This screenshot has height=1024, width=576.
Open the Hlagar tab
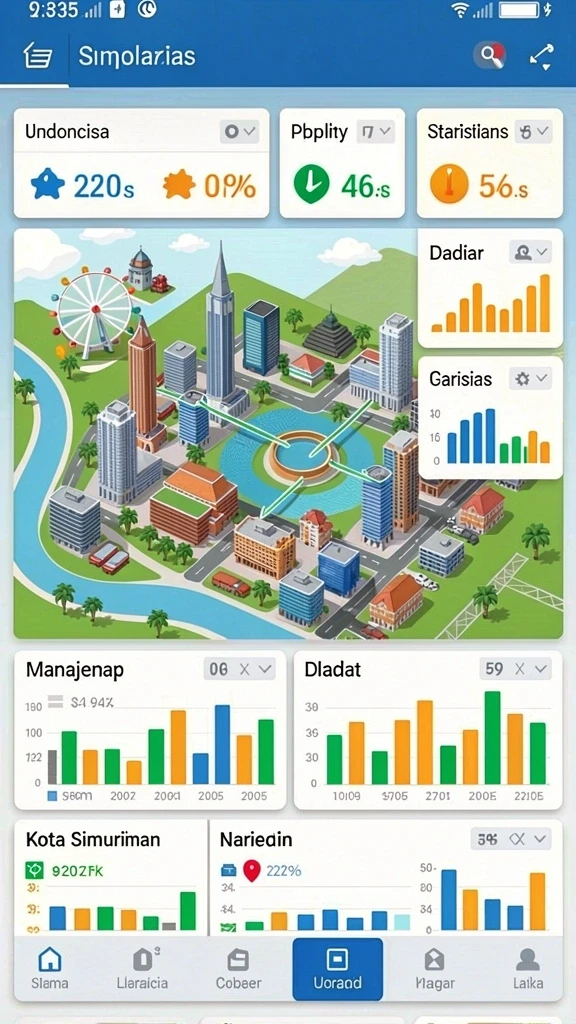tap(435, 970)
